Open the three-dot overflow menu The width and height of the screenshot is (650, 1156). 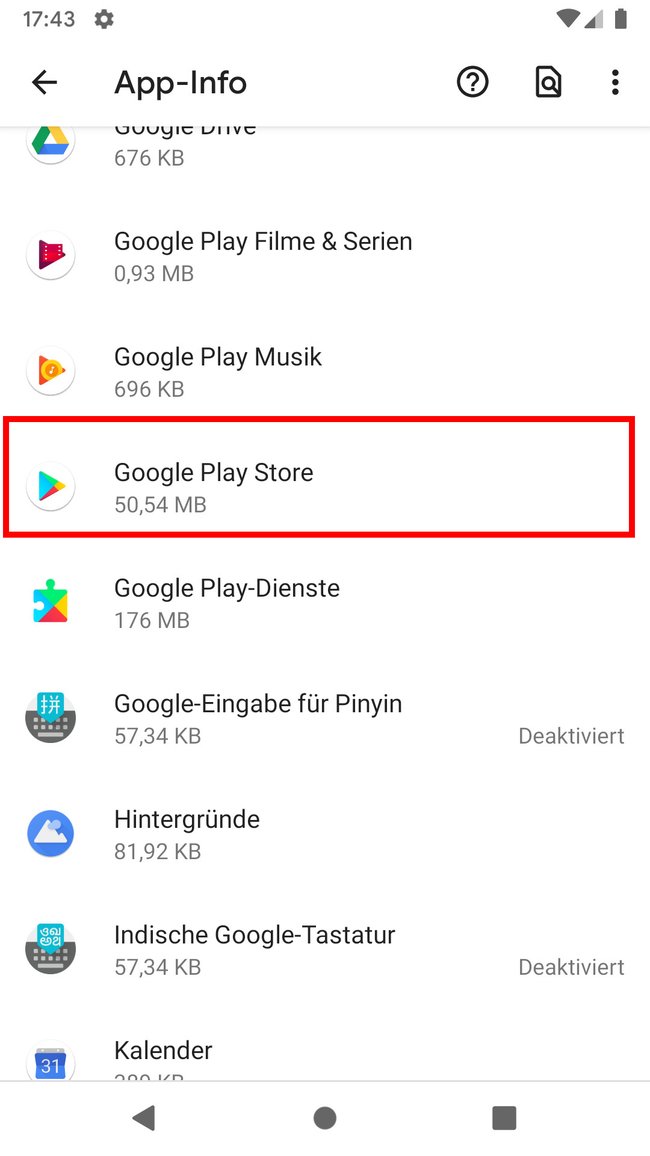coord(615,83)
